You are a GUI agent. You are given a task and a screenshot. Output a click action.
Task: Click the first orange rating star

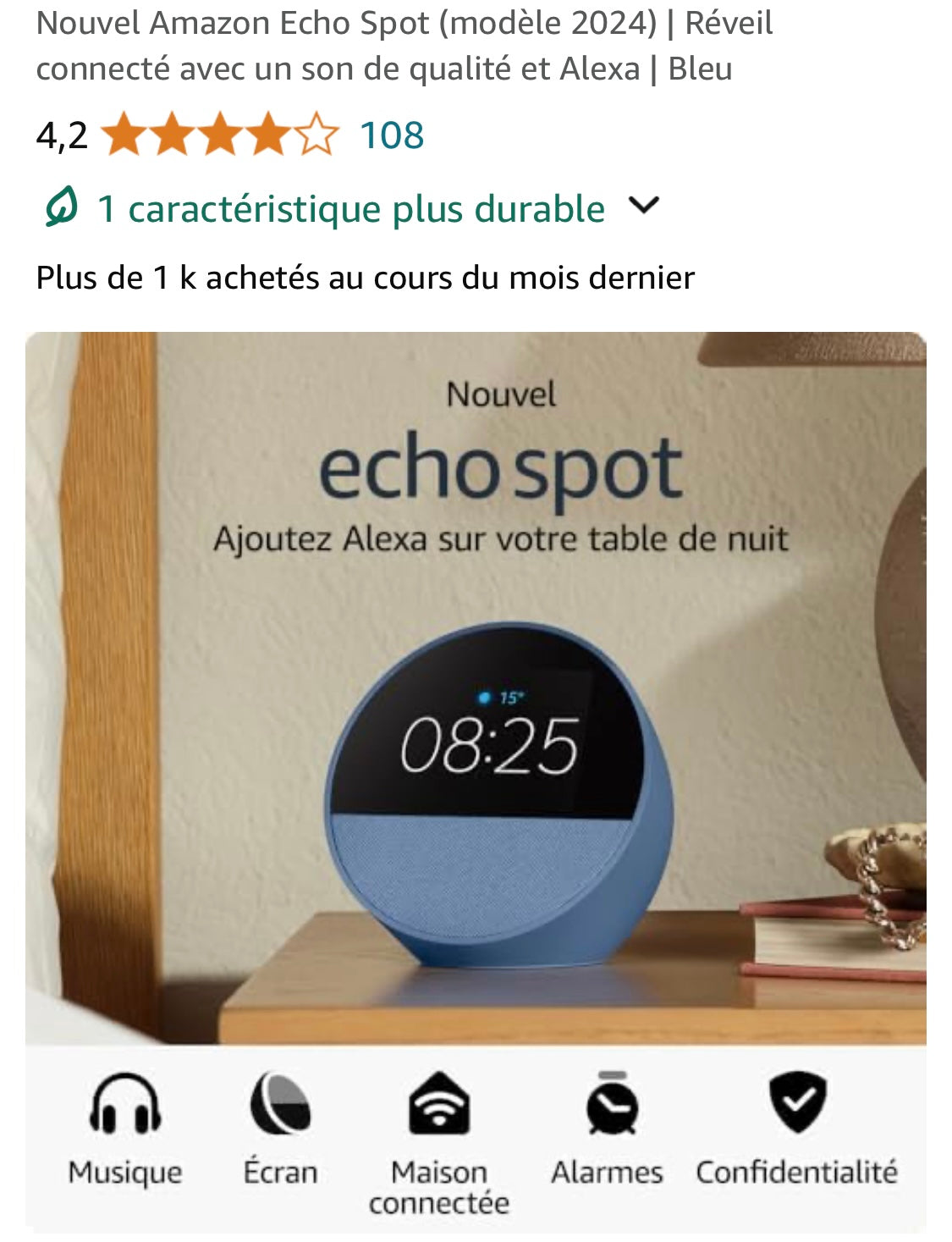click(x=123, y=135)
